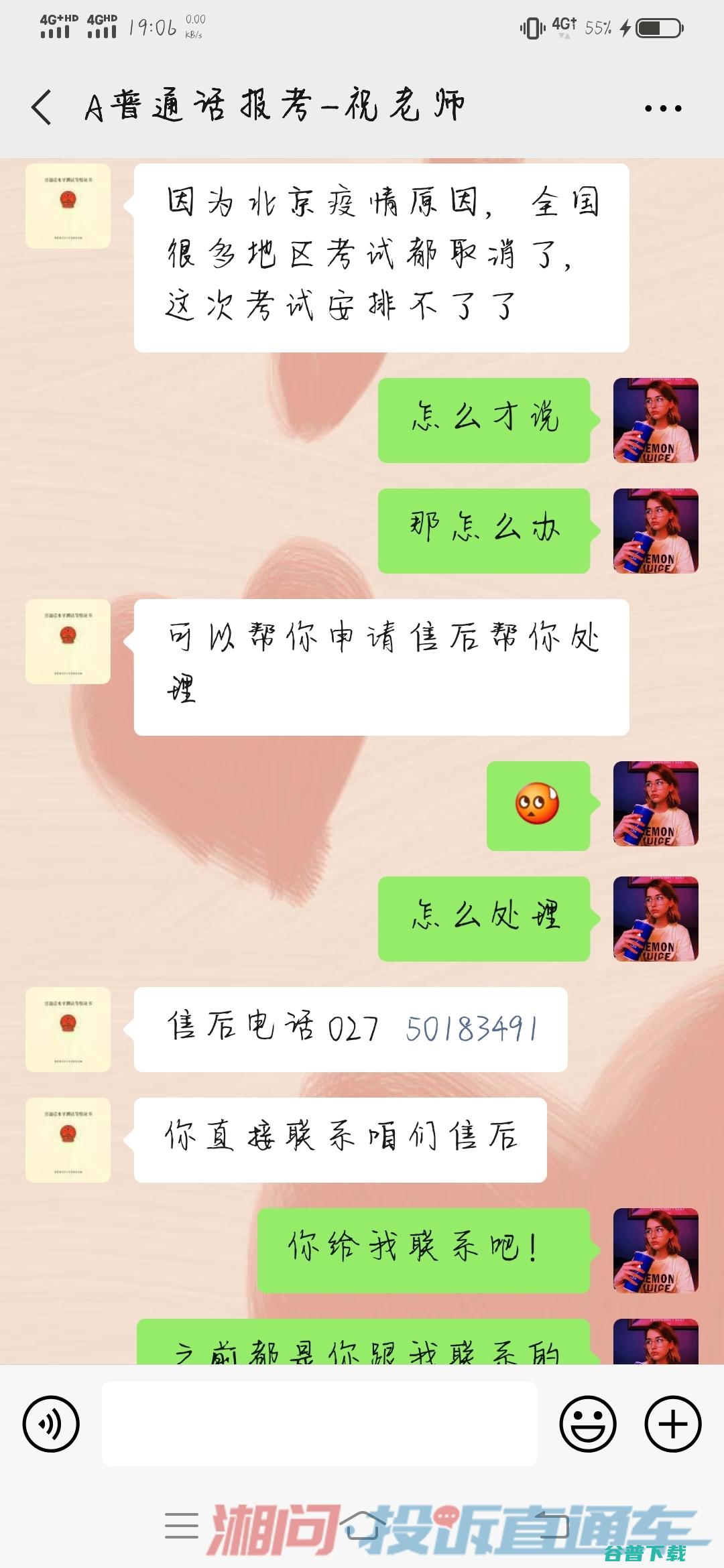Tap the system back button
This screenshot has height=1568, width=724.
pyautogui.click(x=552, y=1526)
